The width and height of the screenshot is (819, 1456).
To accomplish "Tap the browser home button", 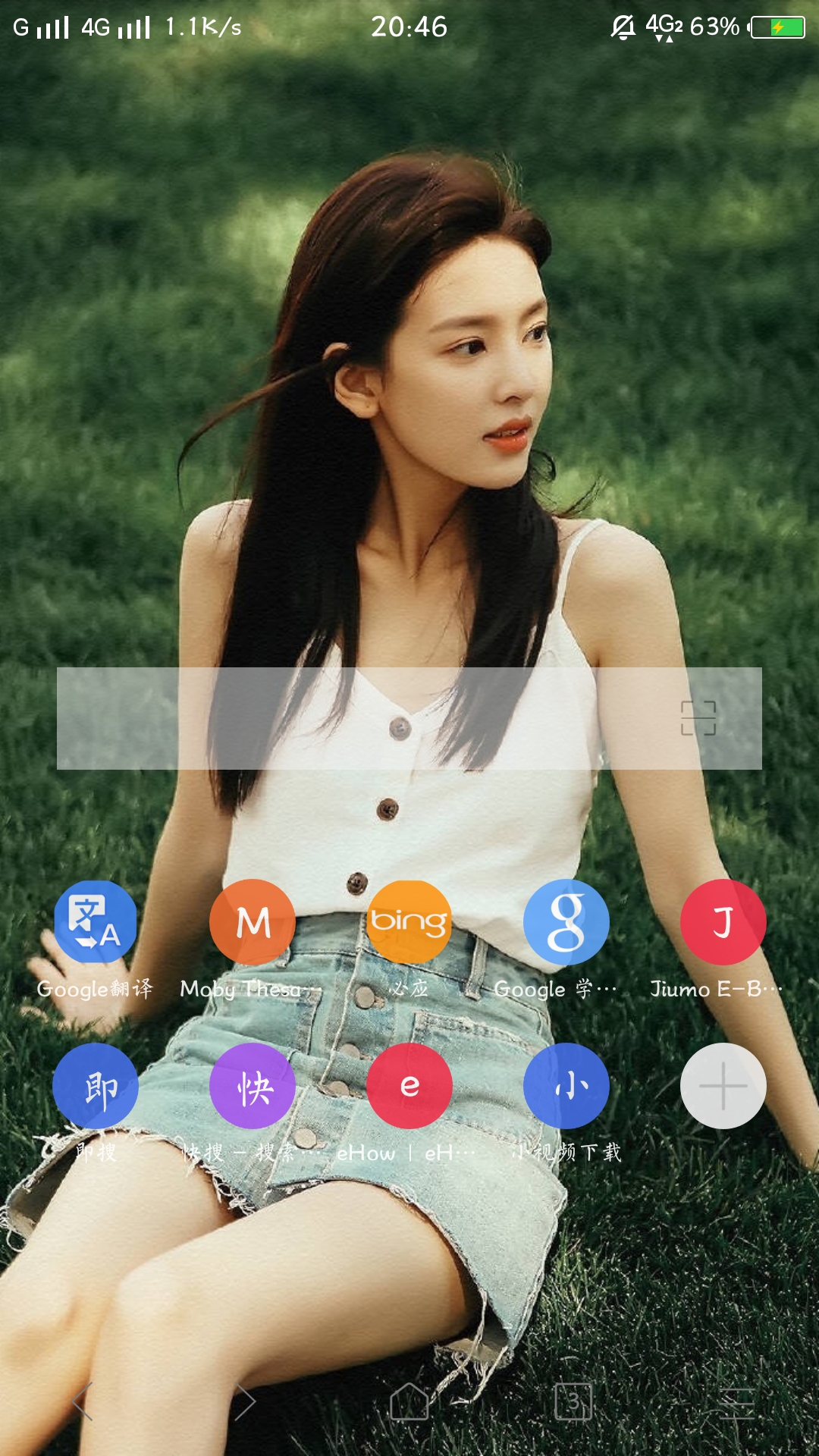I will (x=409, y=1401).
